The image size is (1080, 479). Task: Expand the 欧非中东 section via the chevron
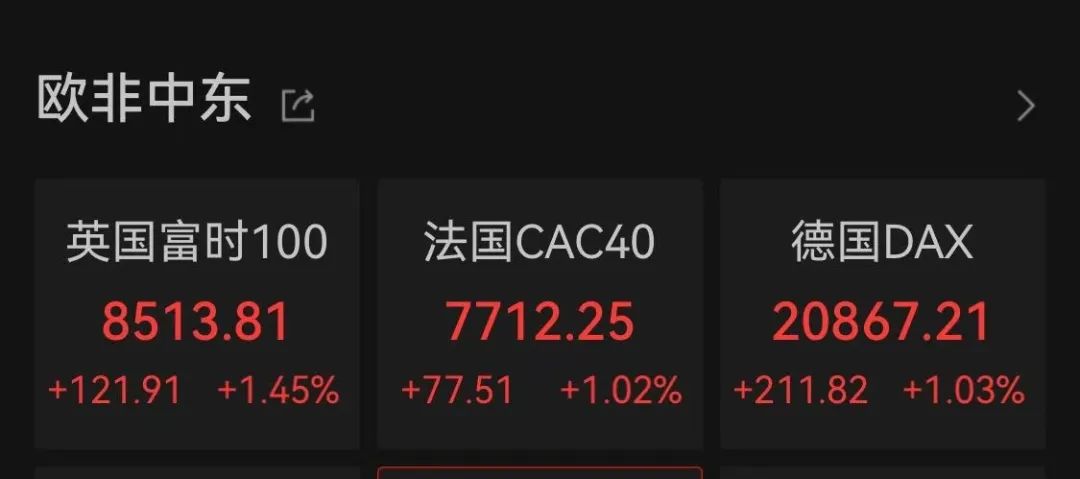pyautogui.click(x=1025, y=106)
